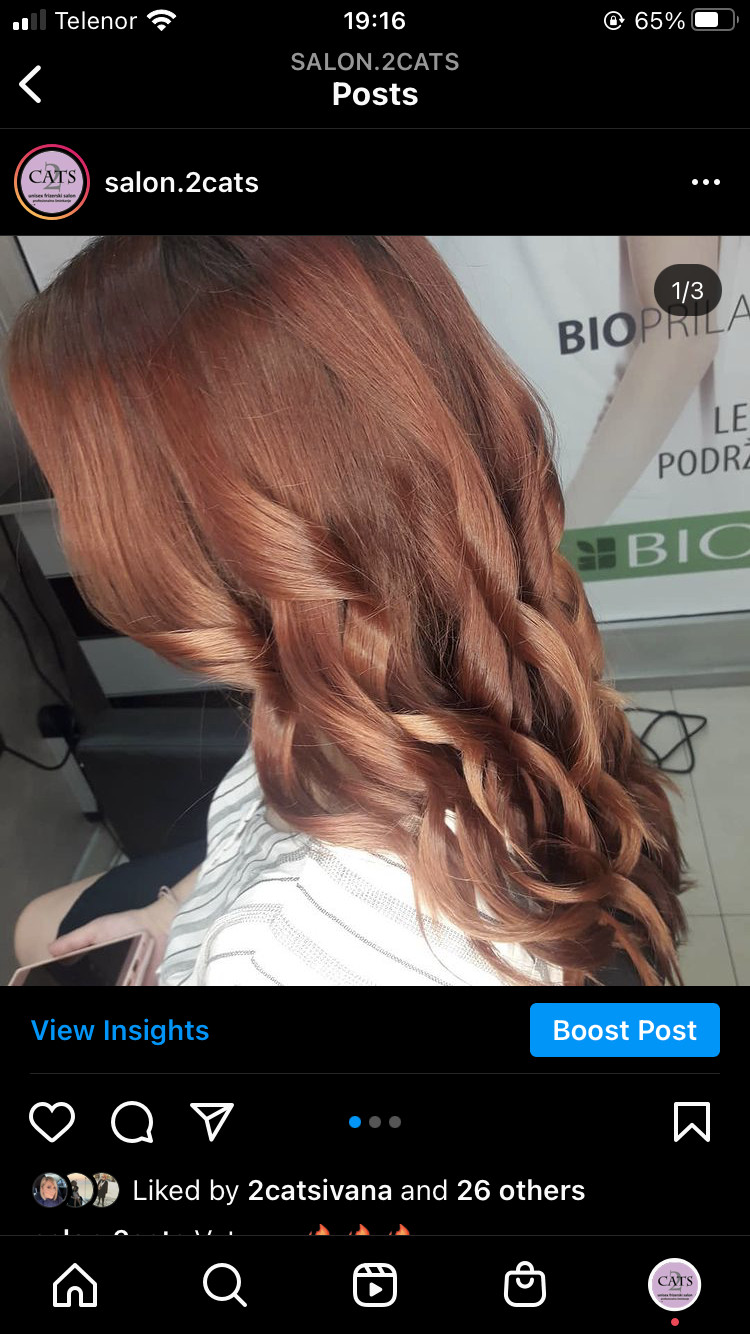Open the post's three-dot options menu
This screenshot has height=1334, width=750.
[x=705, y=182]
